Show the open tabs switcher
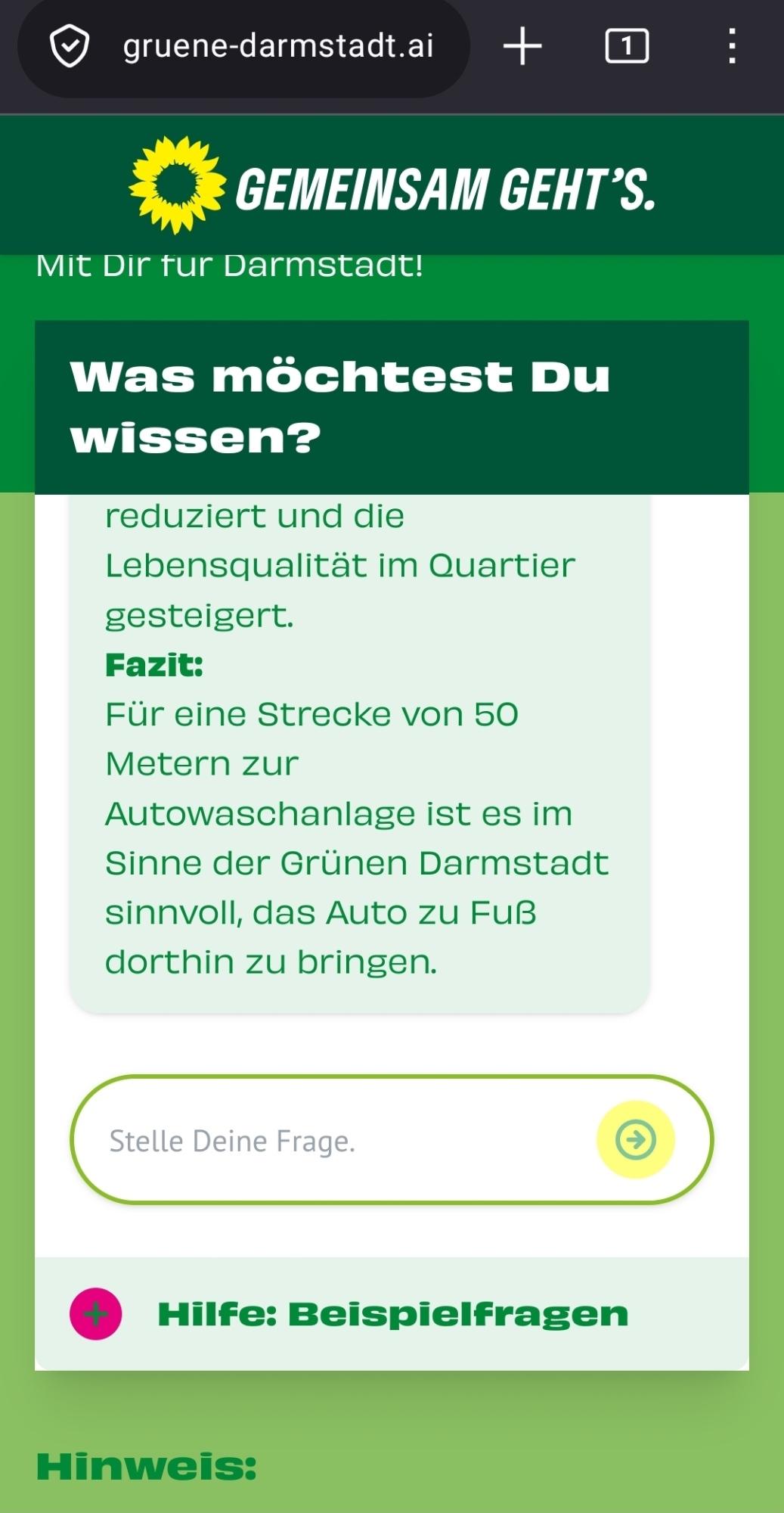 tap(627, 46)
